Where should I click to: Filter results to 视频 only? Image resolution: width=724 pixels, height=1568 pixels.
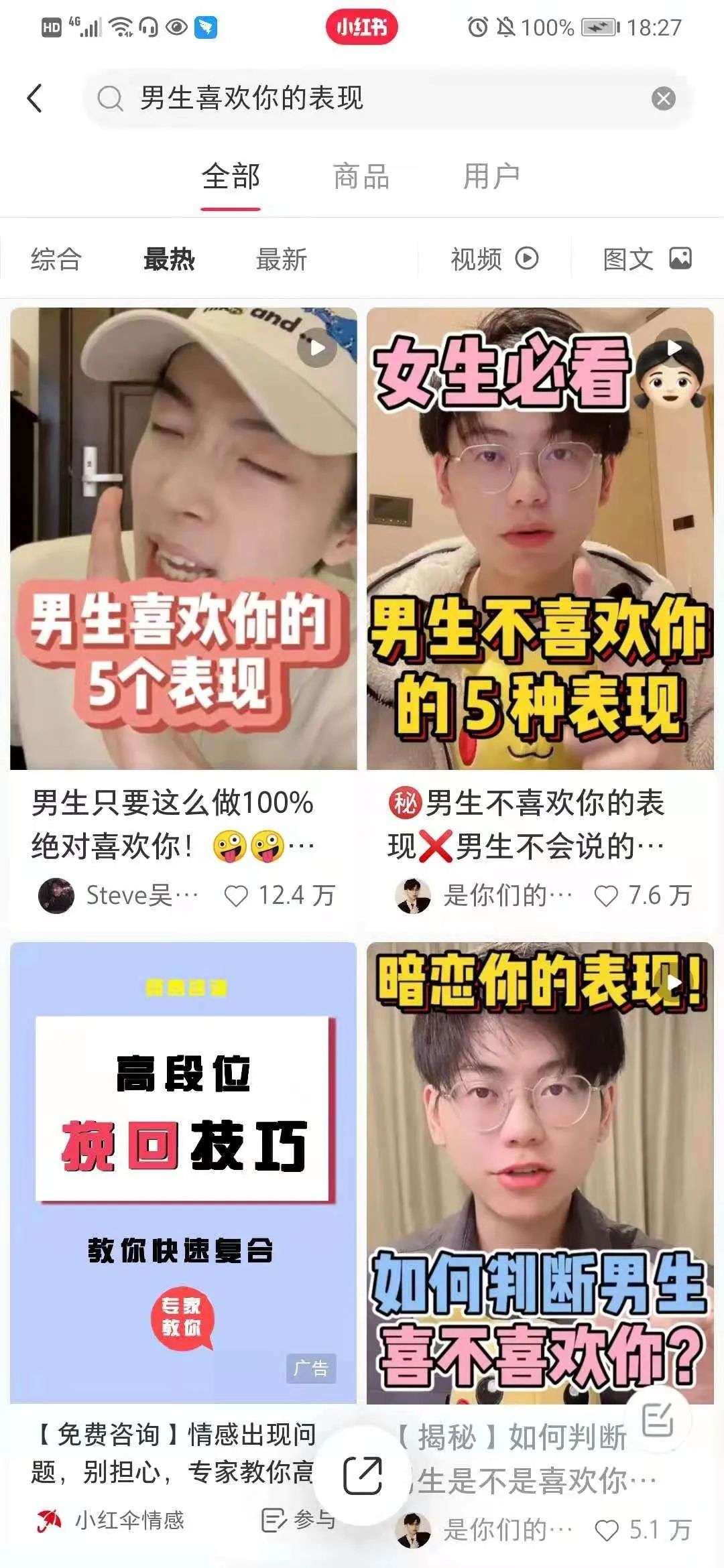[x=494, y=259]
